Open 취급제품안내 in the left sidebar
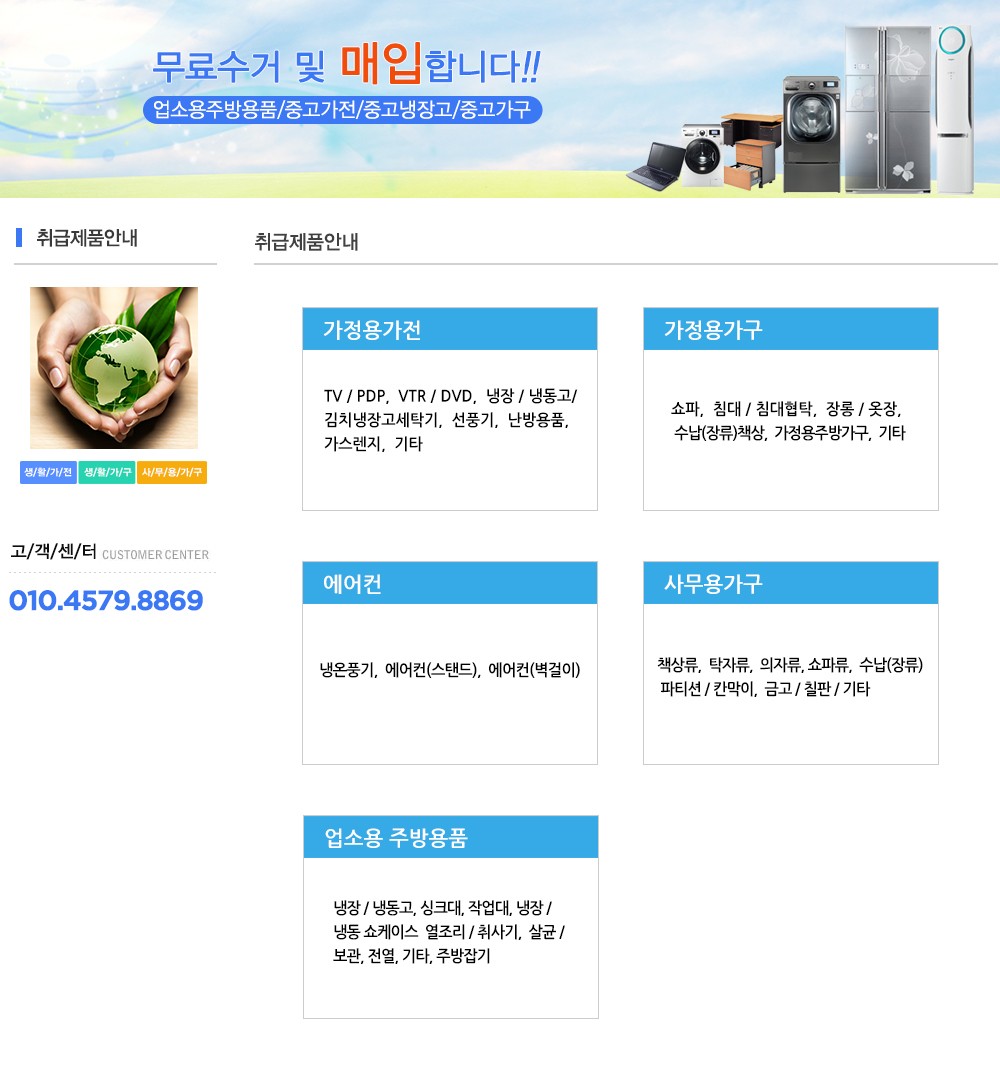Screen dimensions: 1000x1070 click(86, 238)
